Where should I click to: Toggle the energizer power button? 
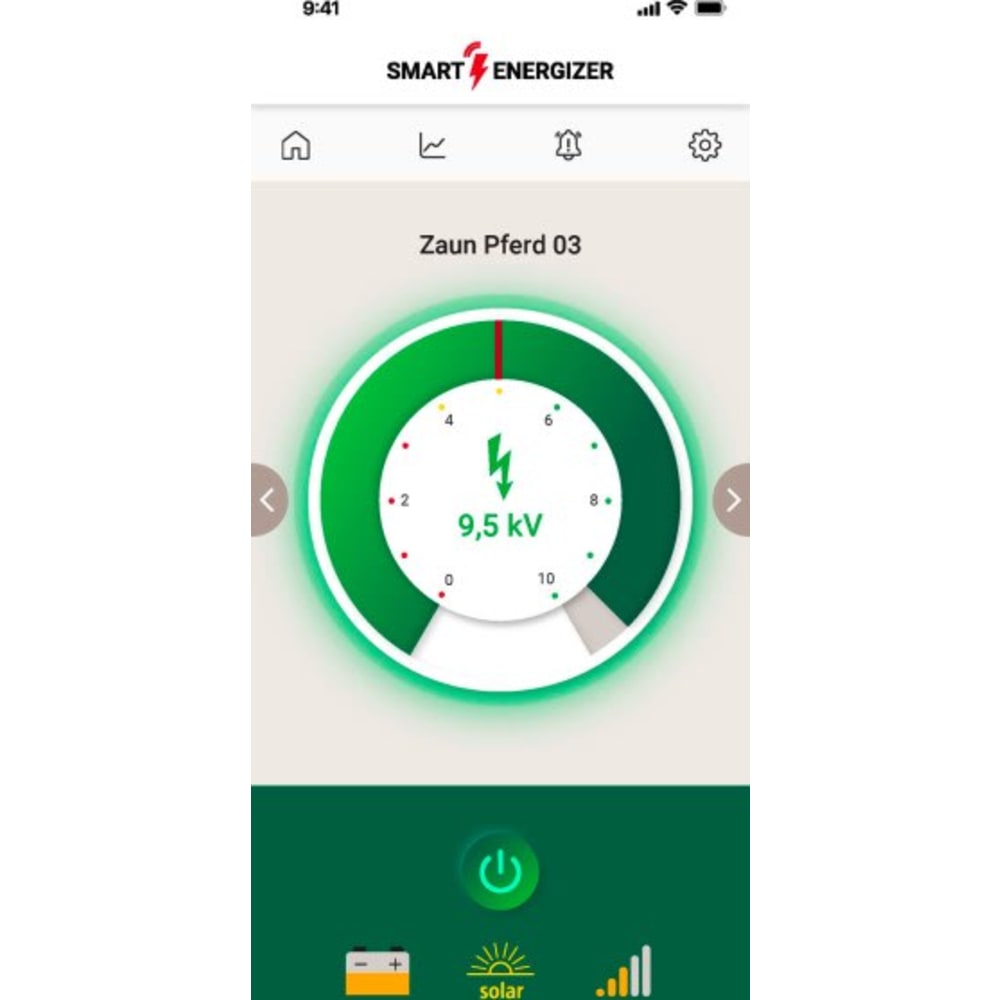[x=500, y=873]
